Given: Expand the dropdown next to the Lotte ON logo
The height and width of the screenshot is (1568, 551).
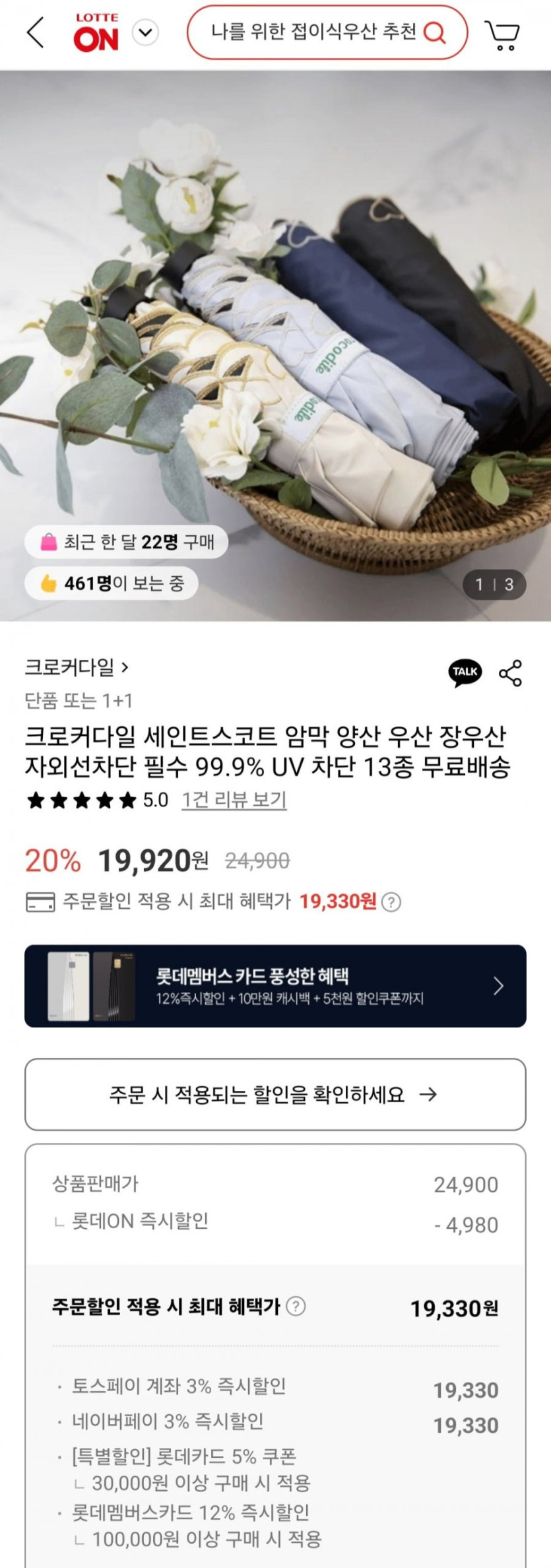Looking at the screenshot, I should [146, 32].
